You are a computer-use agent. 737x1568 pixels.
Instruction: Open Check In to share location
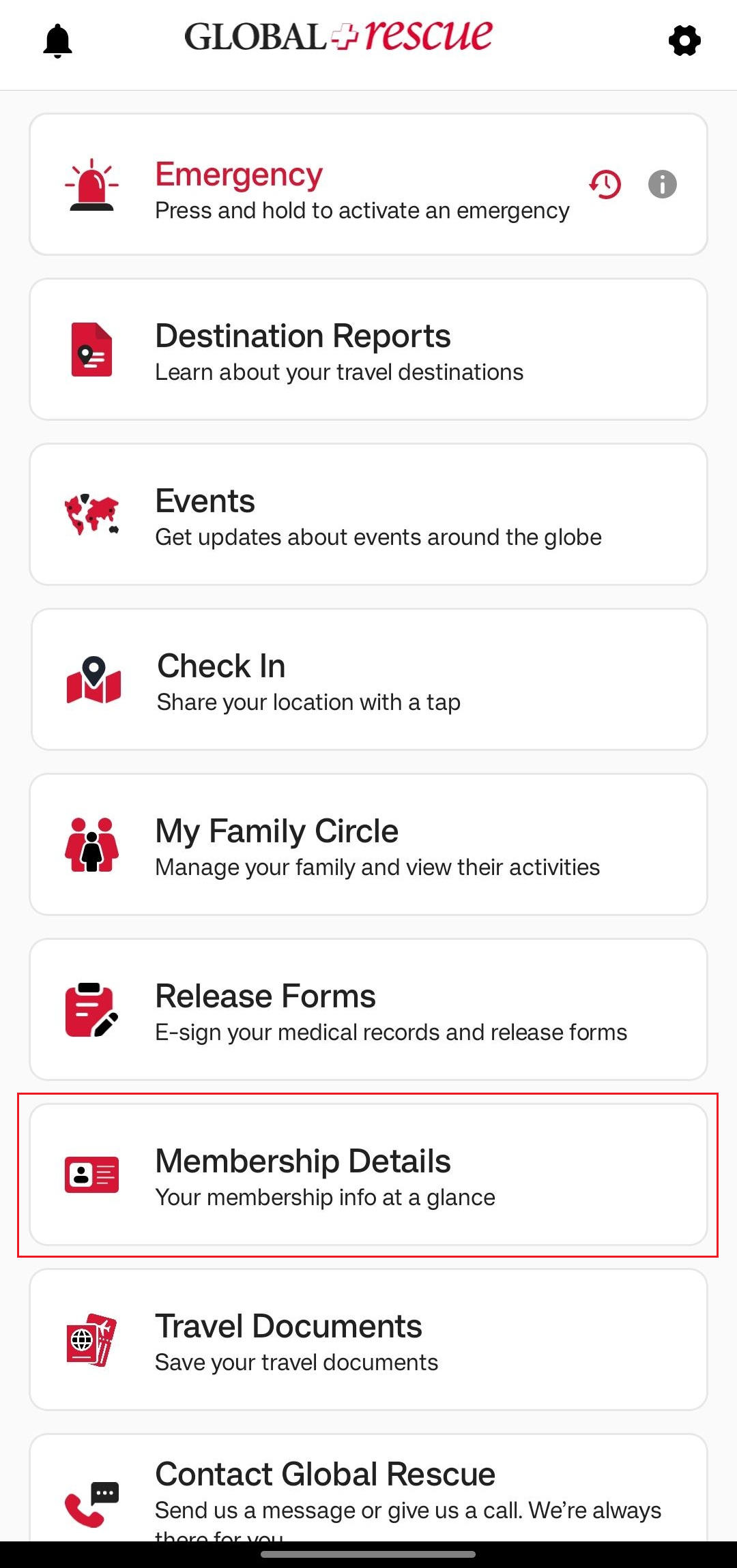point(369,680)
